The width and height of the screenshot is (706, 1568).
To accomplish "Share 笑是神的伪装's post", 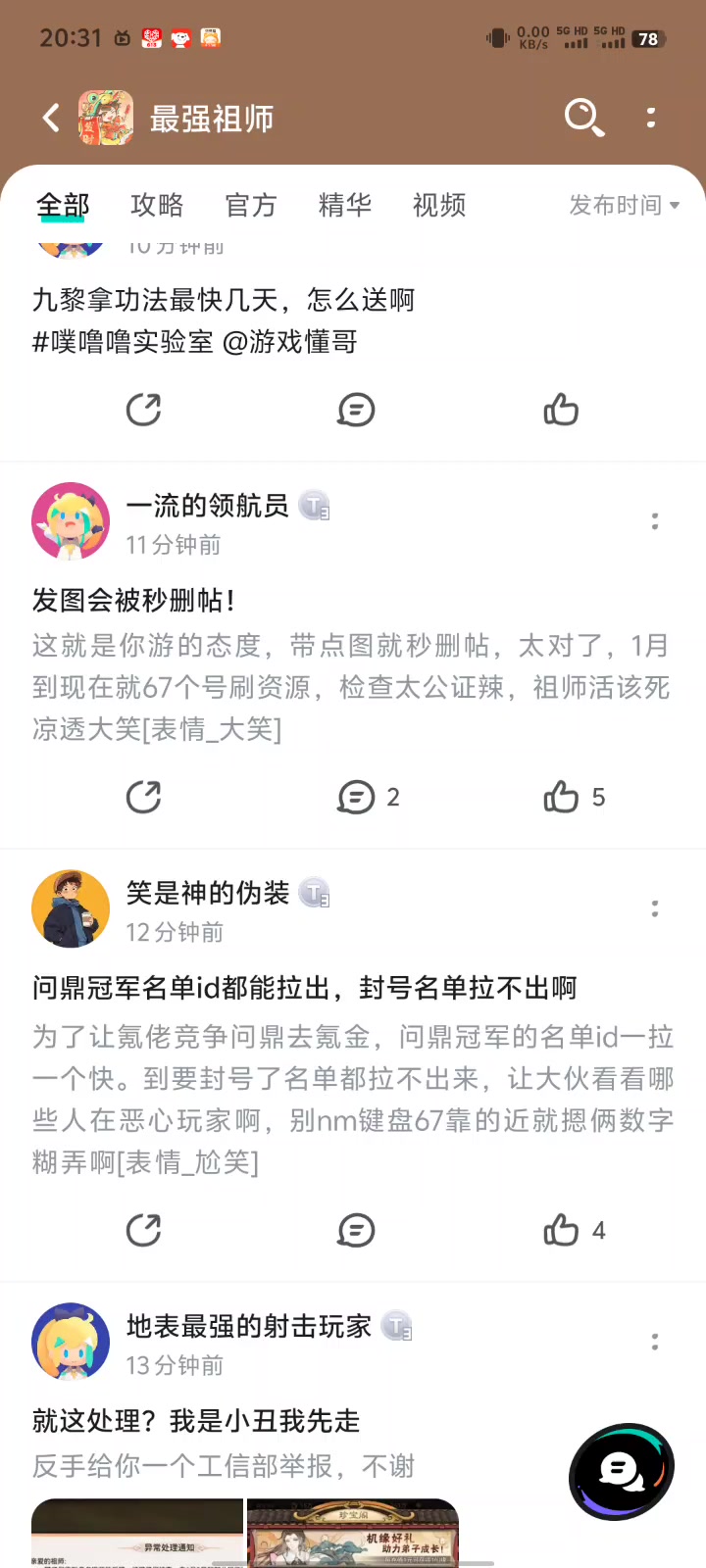I will [143, 1230].
